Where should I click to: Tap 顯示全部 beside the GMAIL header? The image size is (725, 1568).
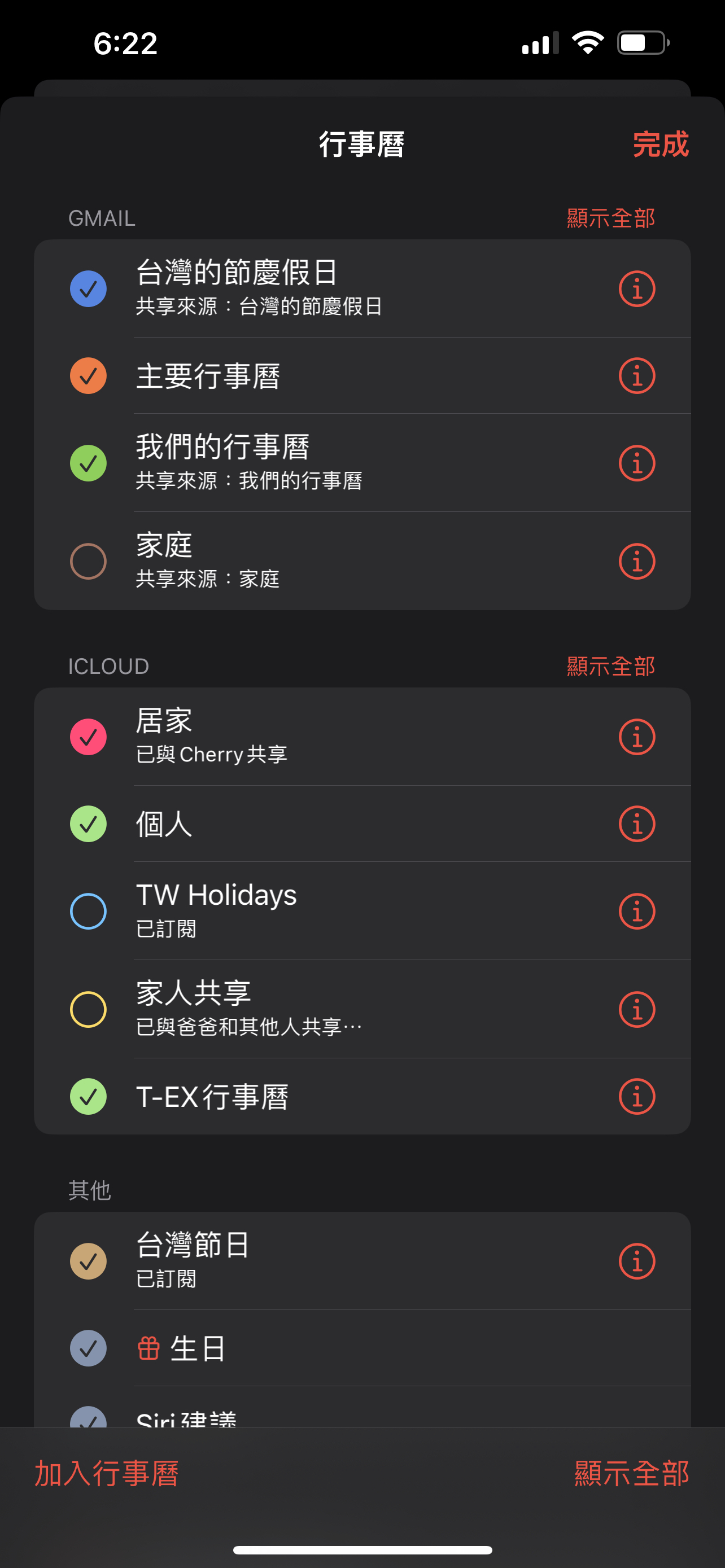610,218
